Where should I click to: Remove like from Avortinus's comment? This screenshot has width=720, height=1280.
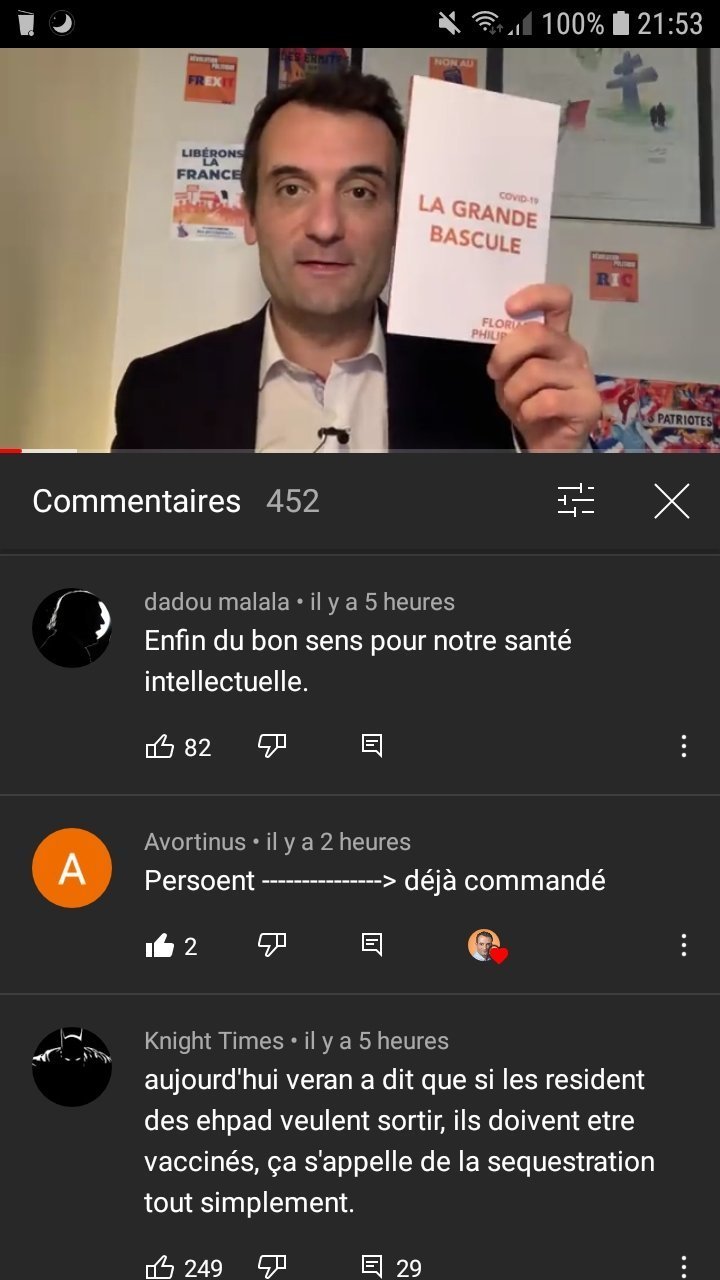(160, 945)
